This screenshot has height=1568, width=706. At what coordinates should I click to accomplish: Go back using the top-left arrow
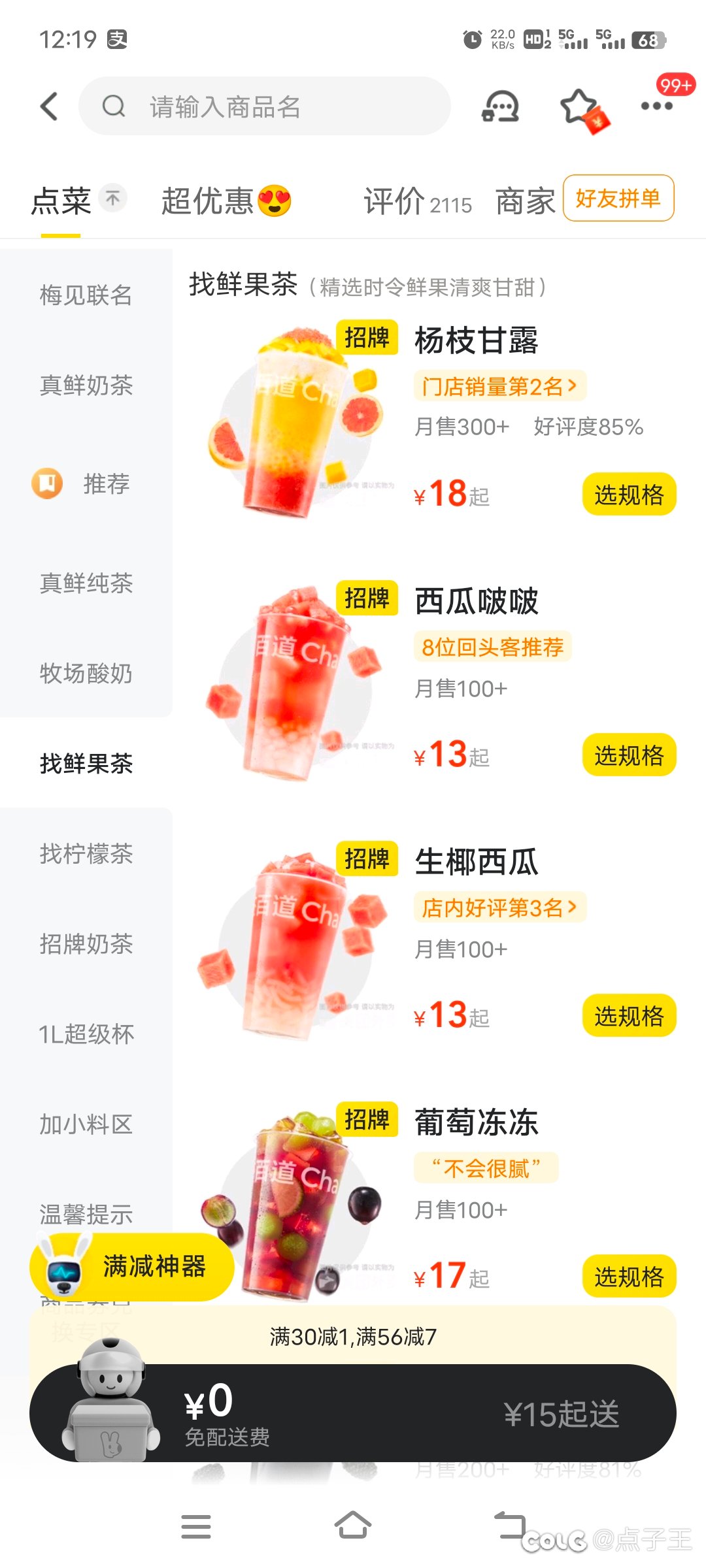click(x=50, y=106)
